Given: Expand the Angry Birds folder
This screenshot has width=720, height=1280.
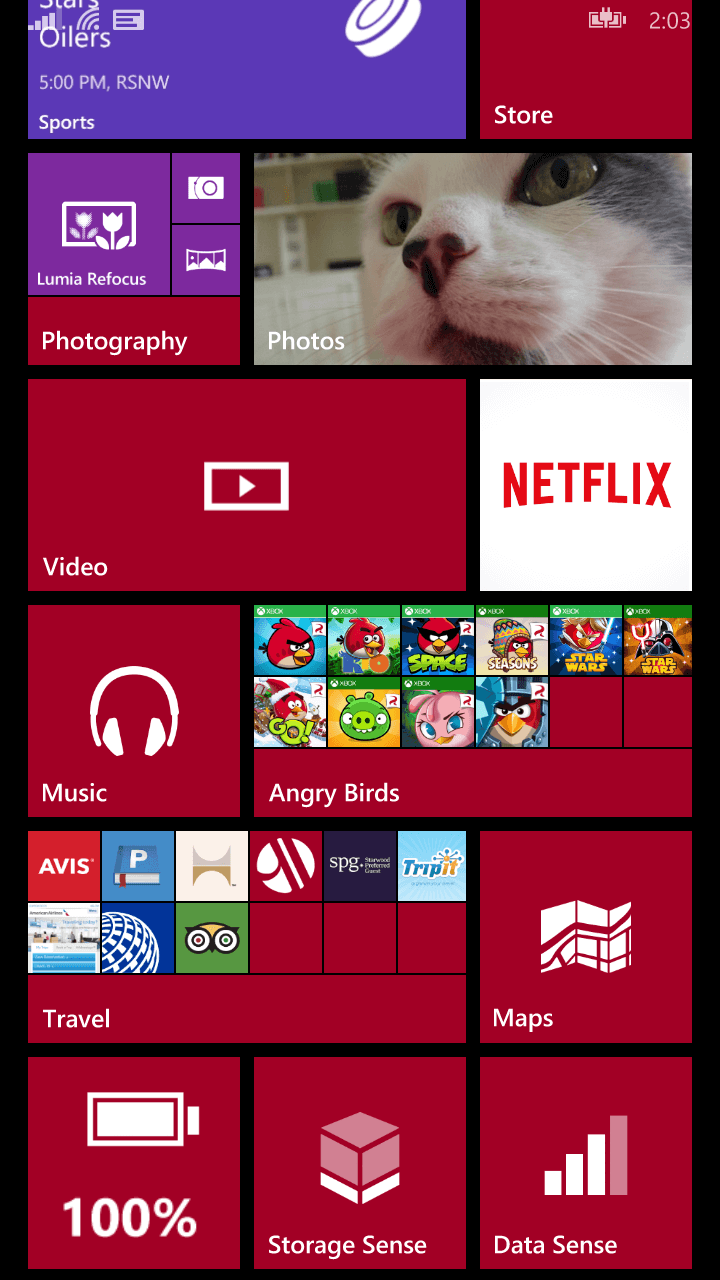Looking at the screenshot, I should coord(473,783).
